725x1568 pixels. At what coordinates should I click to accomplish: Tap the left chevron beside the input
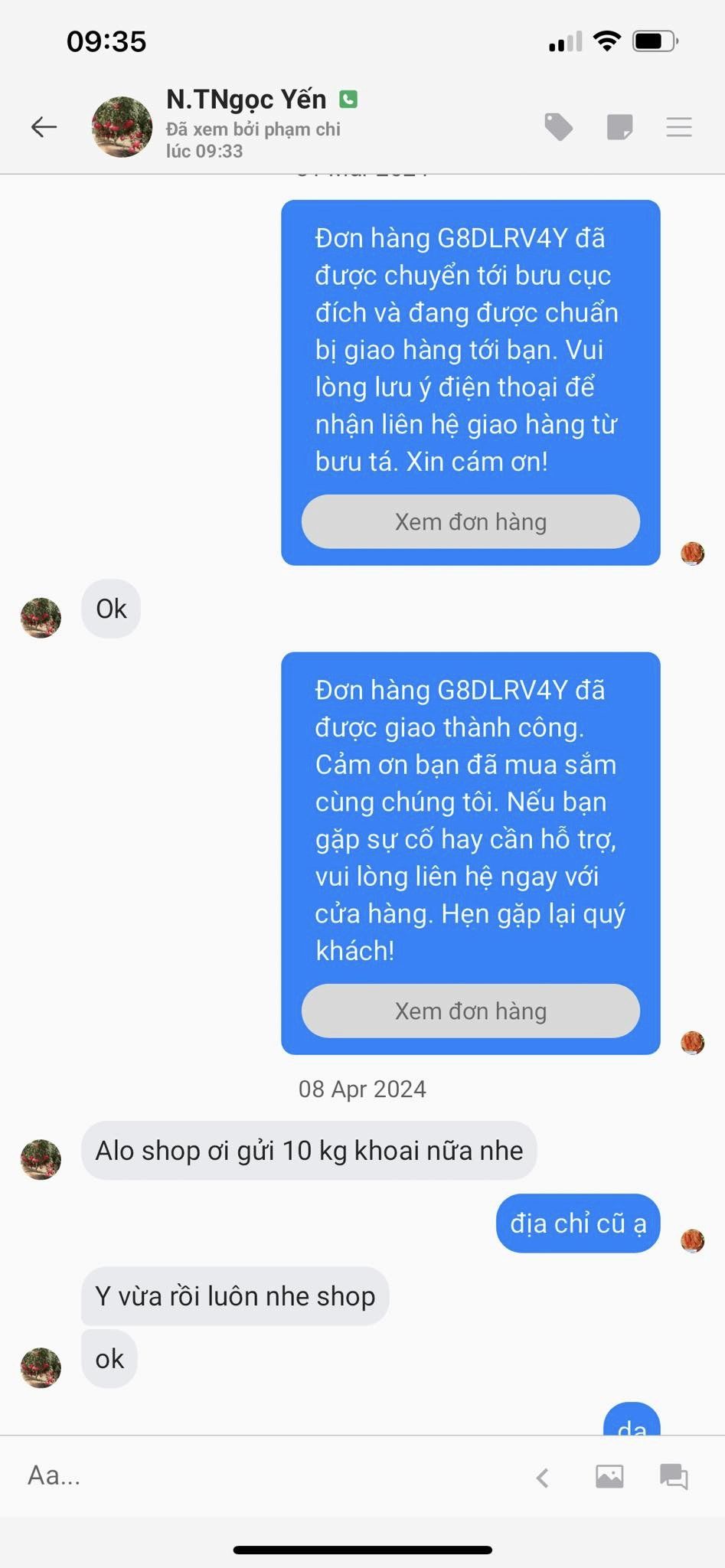pyautogui.click(x=543, y=1478)
